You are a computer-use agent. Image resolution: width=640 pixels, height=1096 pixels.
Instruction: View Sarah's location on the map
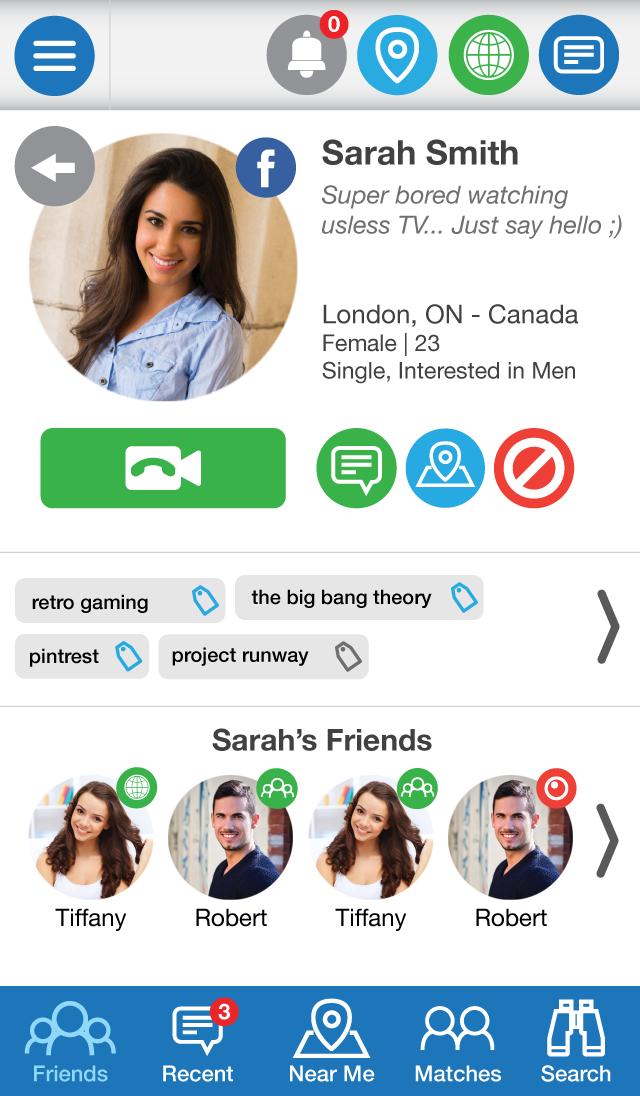coord(445,468)
